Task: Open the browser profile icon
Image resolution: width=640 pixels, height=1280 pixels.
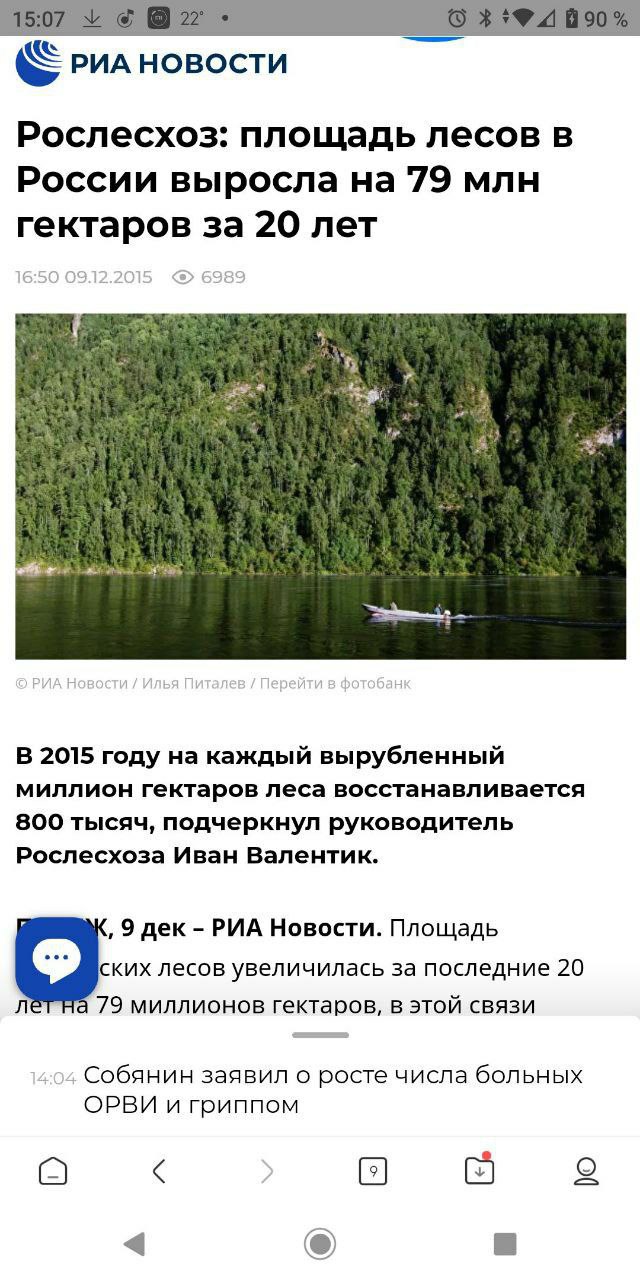Action: click(586, 1171)
